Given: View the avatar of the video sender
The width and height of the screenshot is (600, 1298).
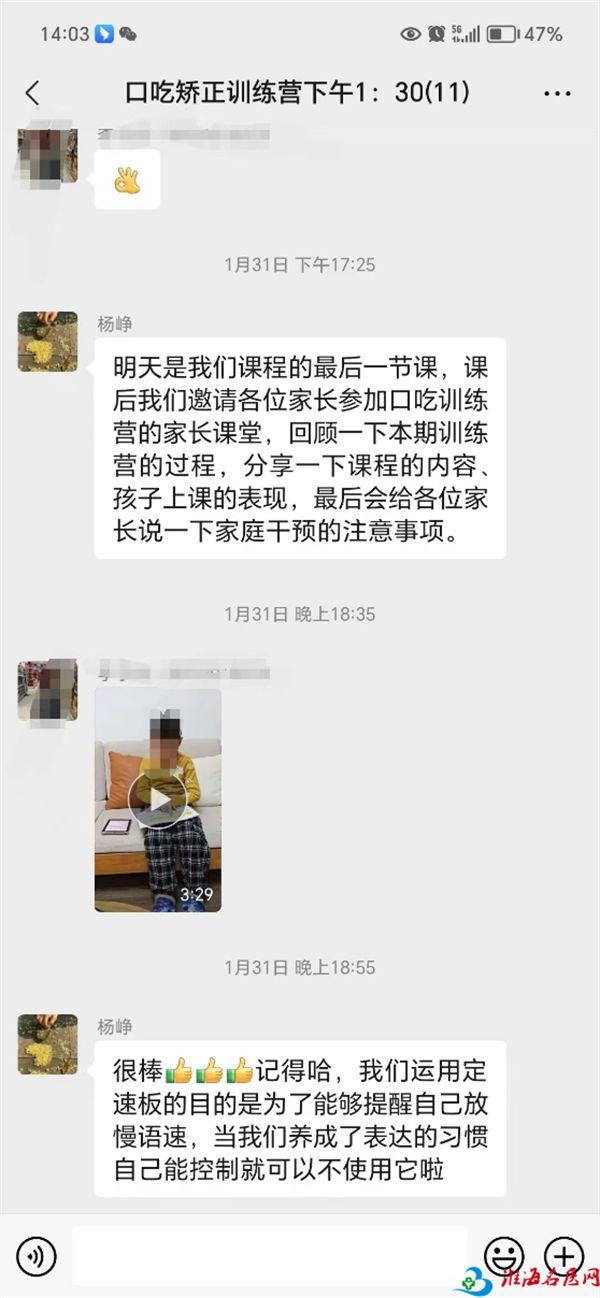Looking at the screenshot, I should [47, 689].
